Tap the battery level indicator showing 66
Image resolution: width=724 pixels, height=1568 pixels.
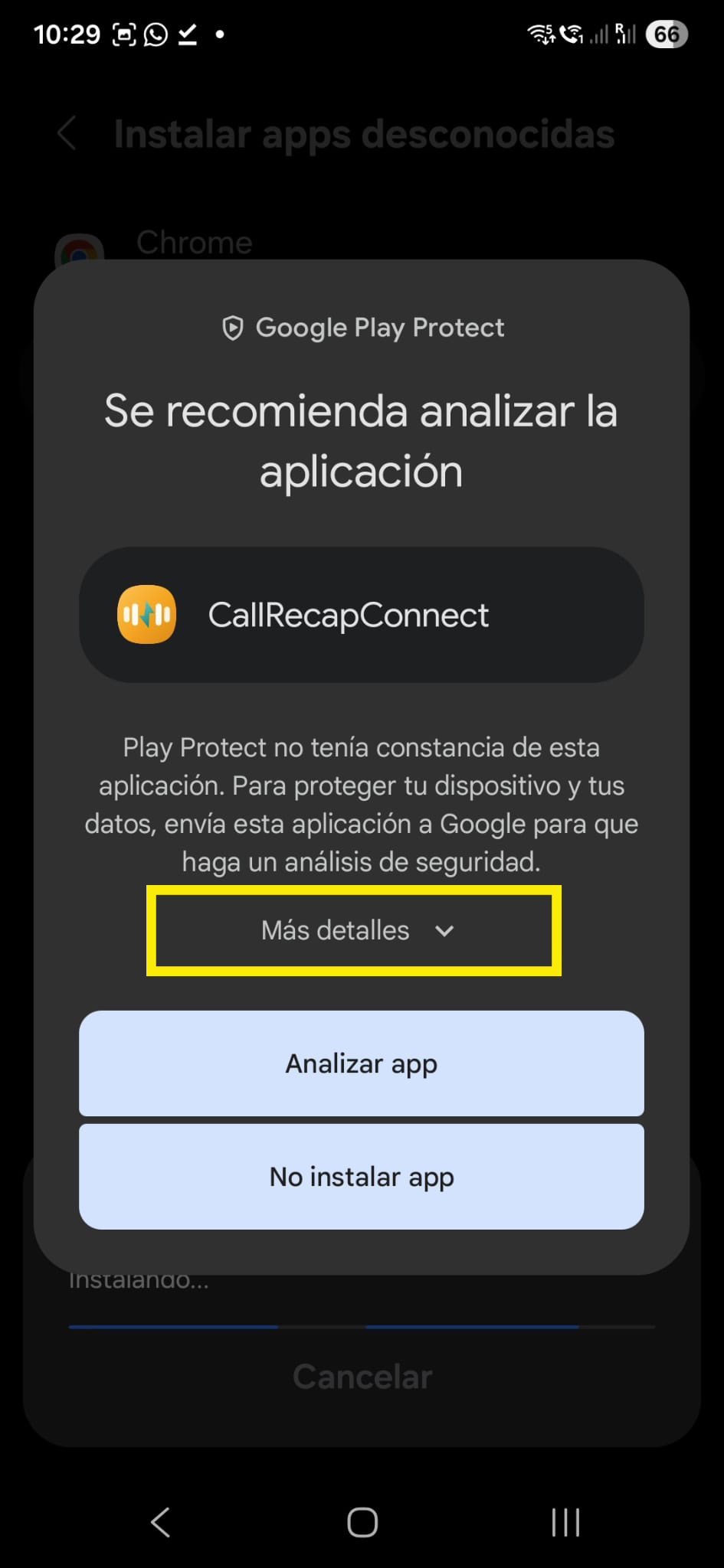tap(666, 34)
